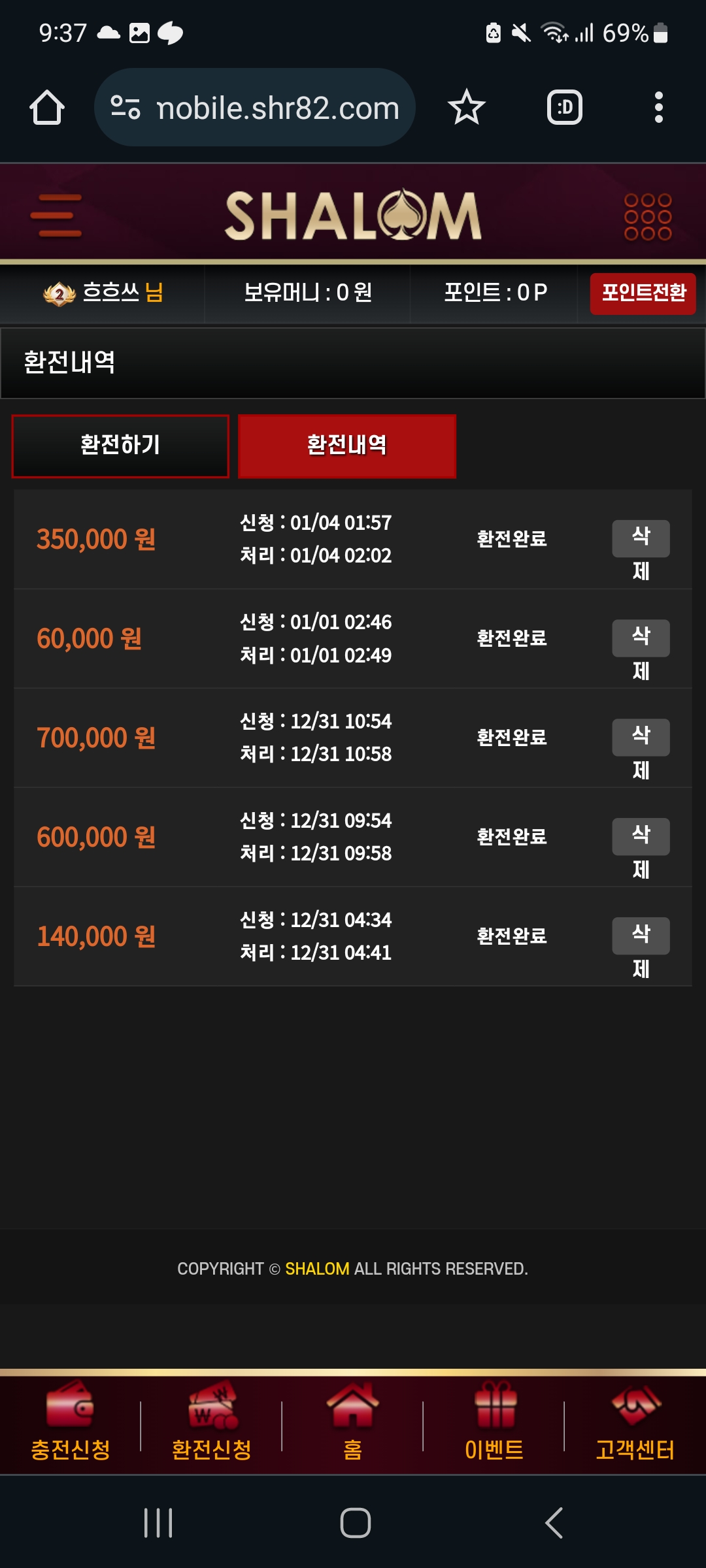This screenshot has height=1568, width=706.
Task: Remove the 700,000 원 withdrawal entry
Action: [x=641, y=738]
